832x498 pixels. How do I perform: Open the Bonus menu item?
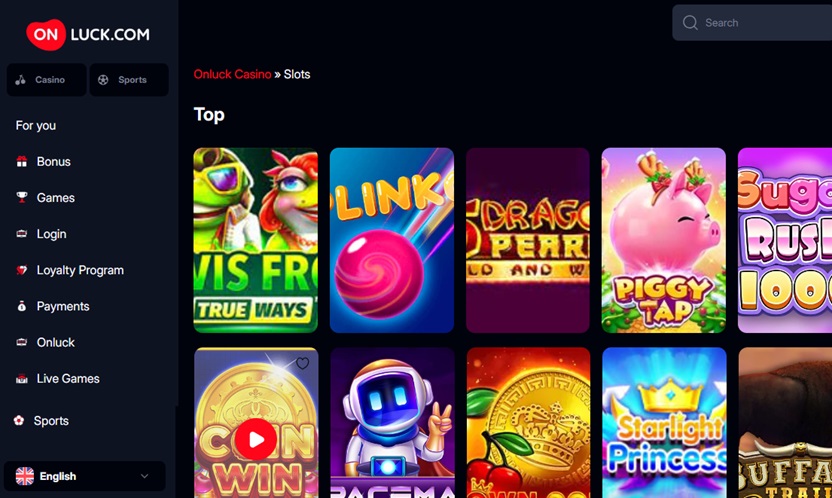[x=53, y=162]
